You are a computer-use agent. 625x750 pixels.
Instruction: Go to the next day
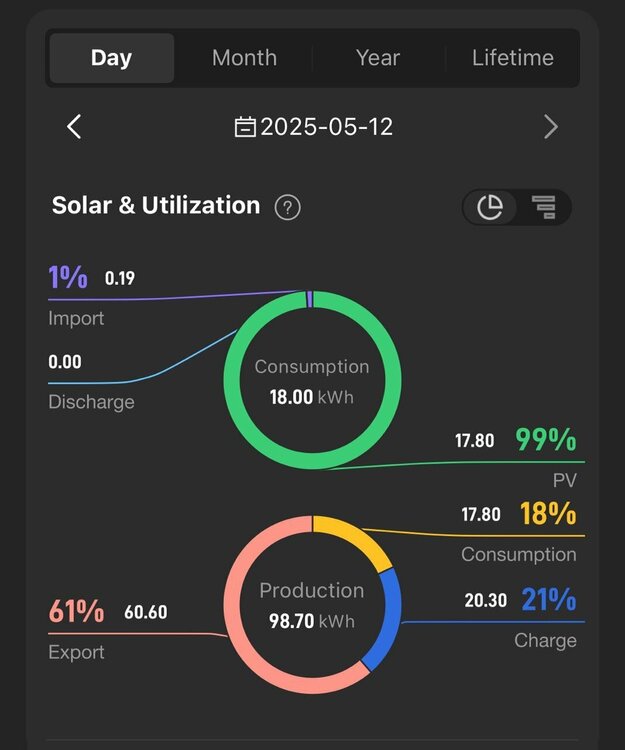pos(550,127)
